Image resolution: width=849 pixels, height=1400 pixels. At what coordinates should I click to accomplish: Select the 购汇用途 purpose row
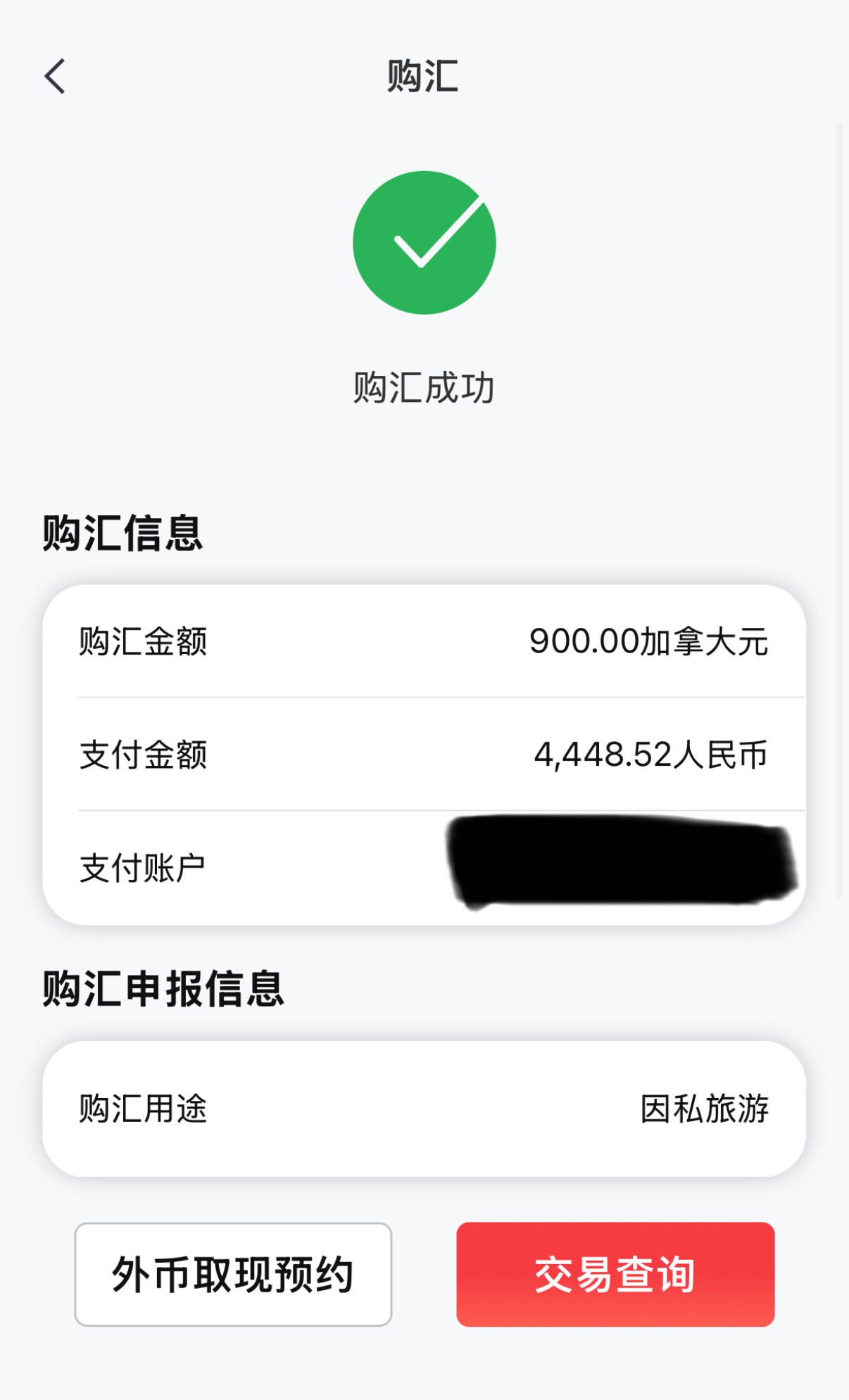(x=139, y=1107)
